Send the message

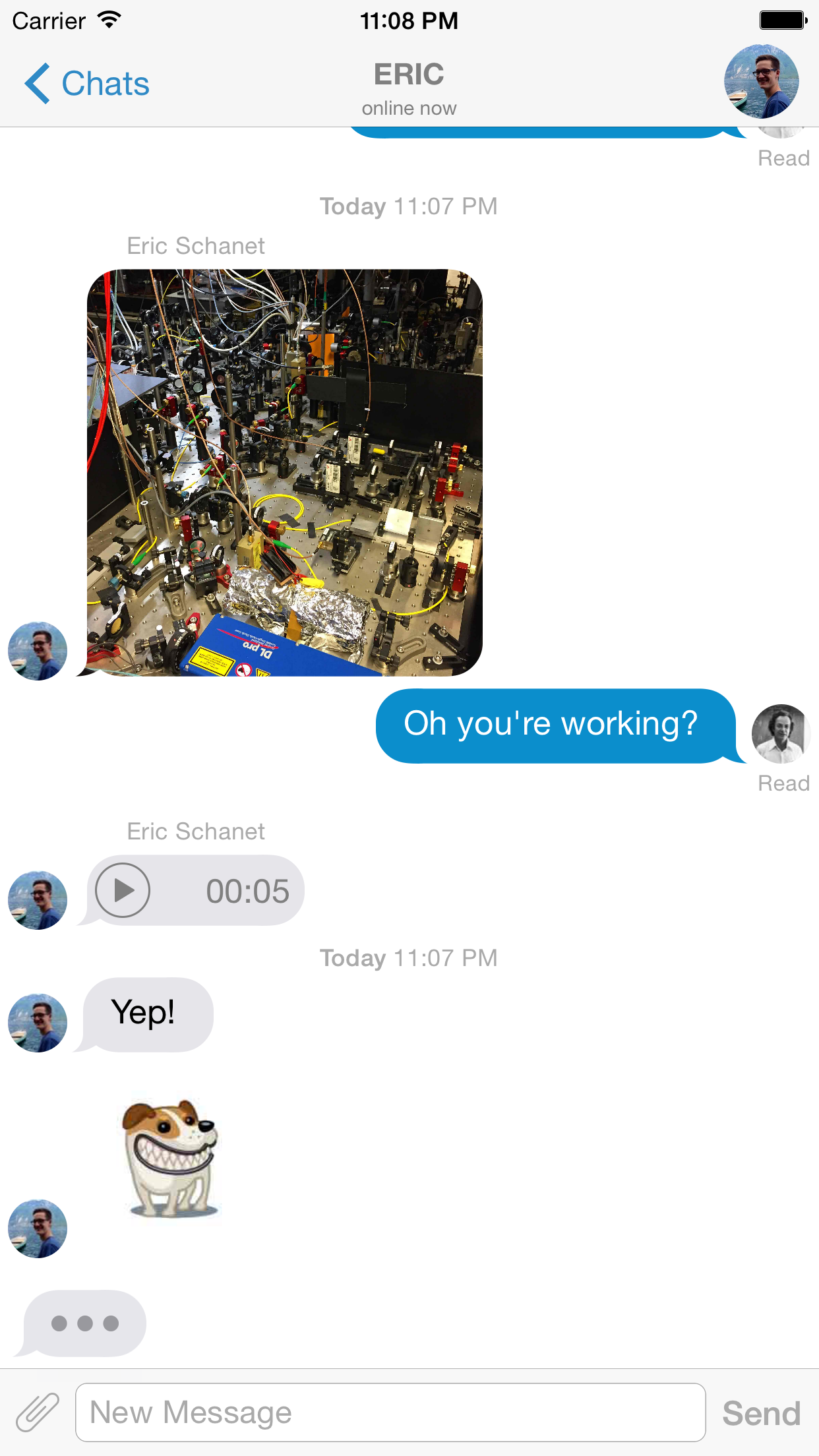(x=761, y=1412)
